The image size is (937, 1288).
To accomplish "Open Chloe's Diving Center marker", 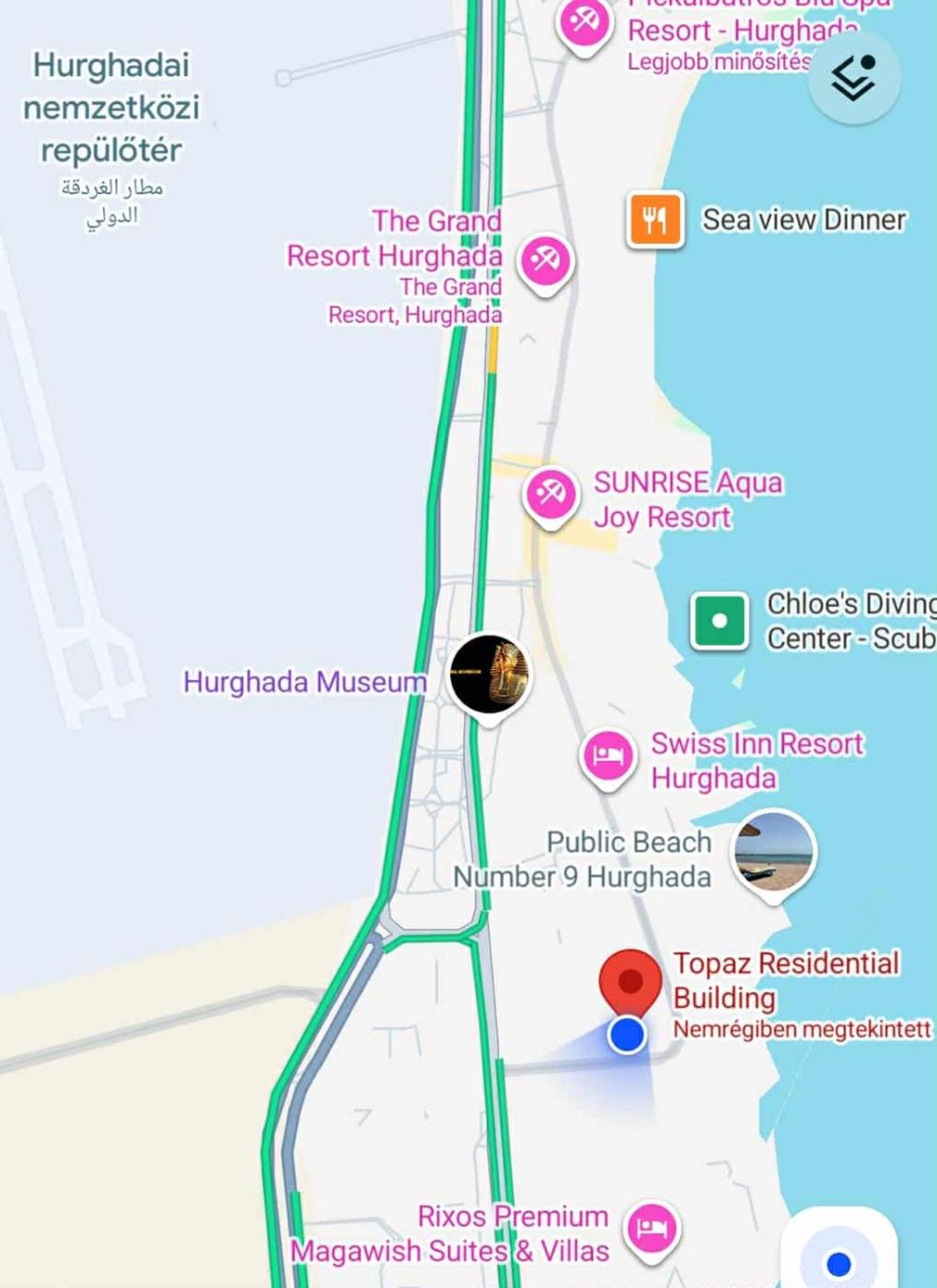I will [x=720, y=621].
